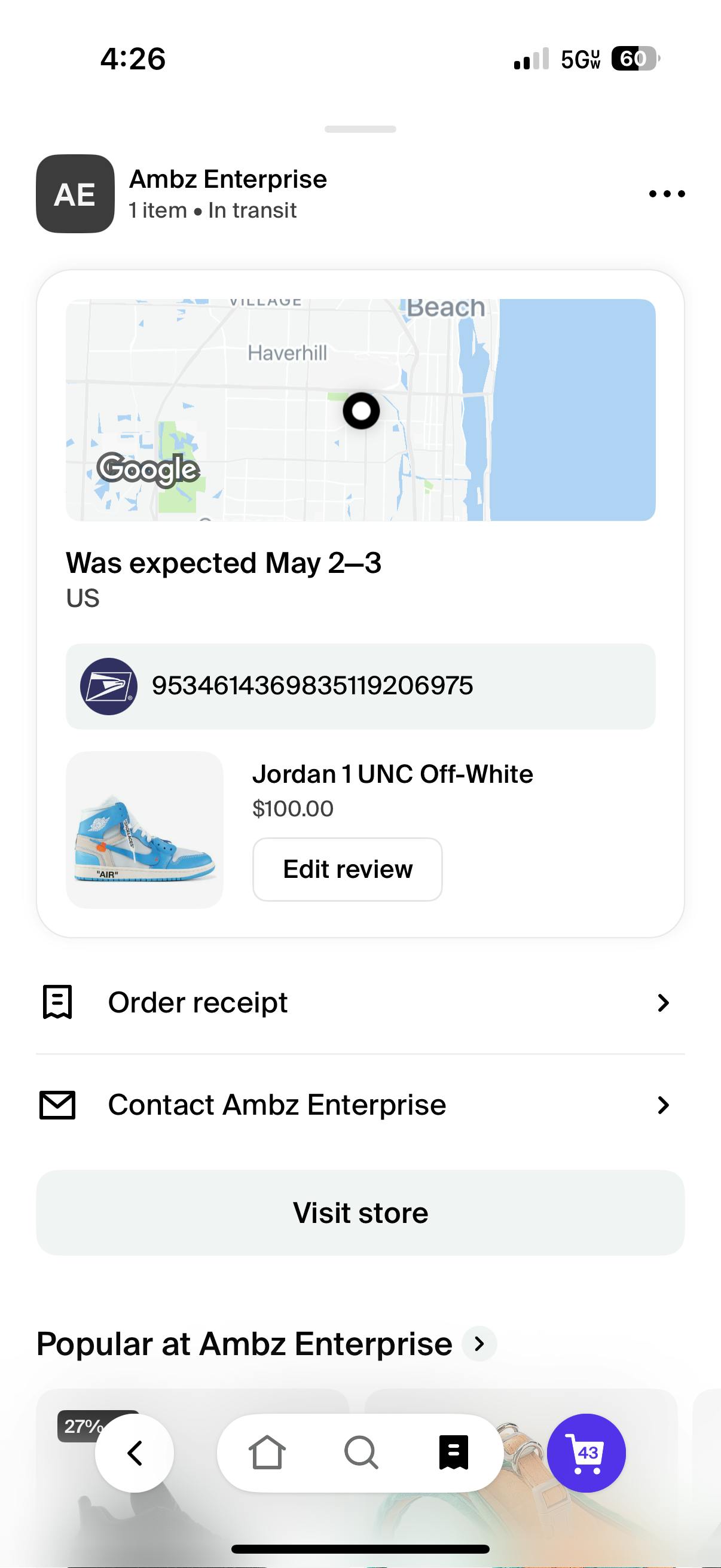
Task: Contact Ambz Enterprise
Action: (x=360, y=1105)
